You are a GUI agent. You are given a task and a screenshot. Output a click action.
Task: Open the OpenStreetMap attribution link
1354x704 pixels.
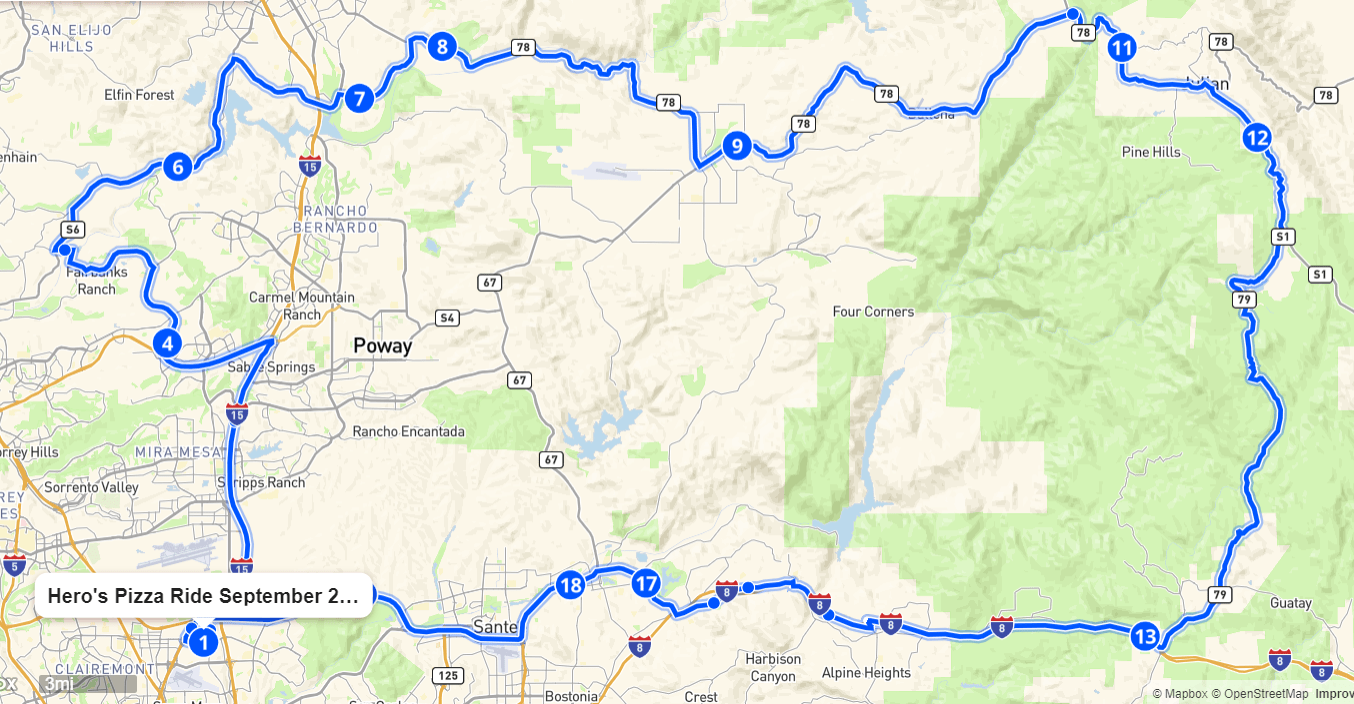coord(1262,694)
